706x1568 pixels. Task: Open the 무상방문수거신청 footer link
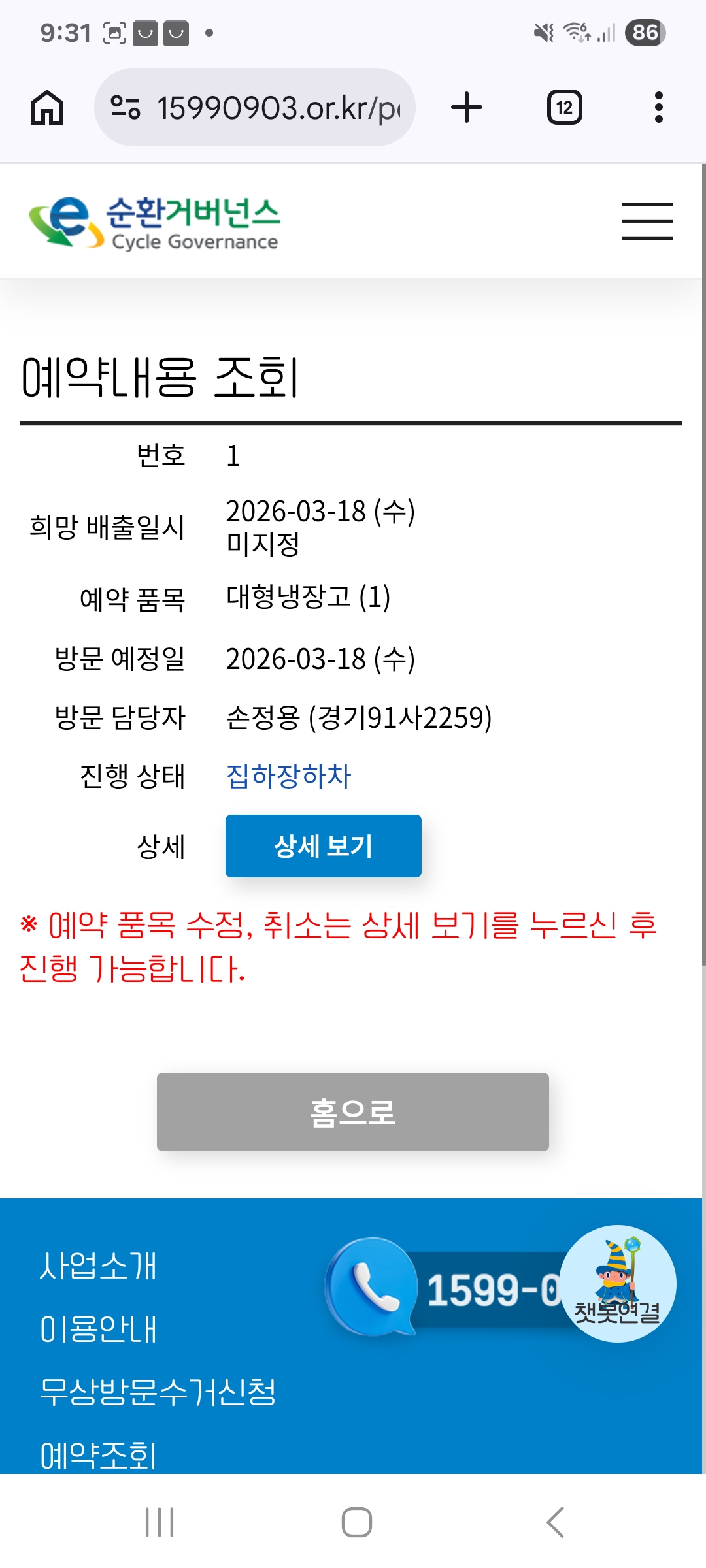coord(158,1392)
